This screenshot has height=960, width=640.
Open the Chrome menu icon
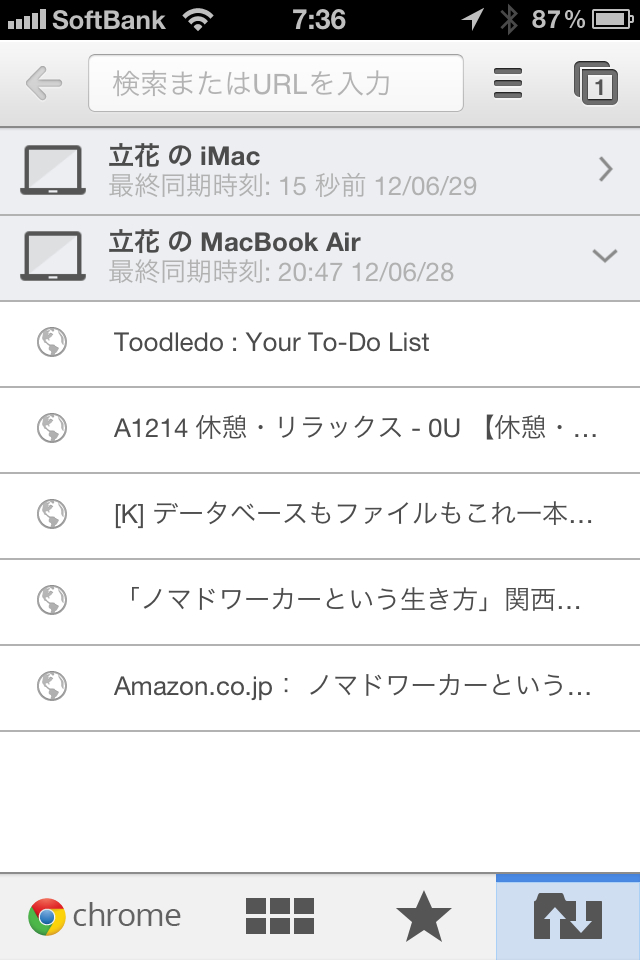click(508, 83)
